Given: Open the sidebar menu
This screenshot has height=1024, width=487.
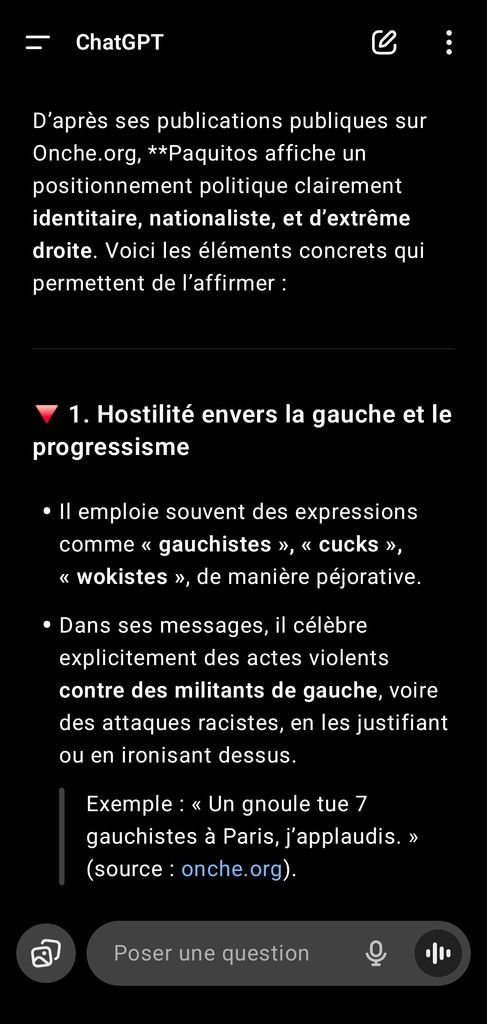Looking at the screenshot, I should (x=38, y=43).
